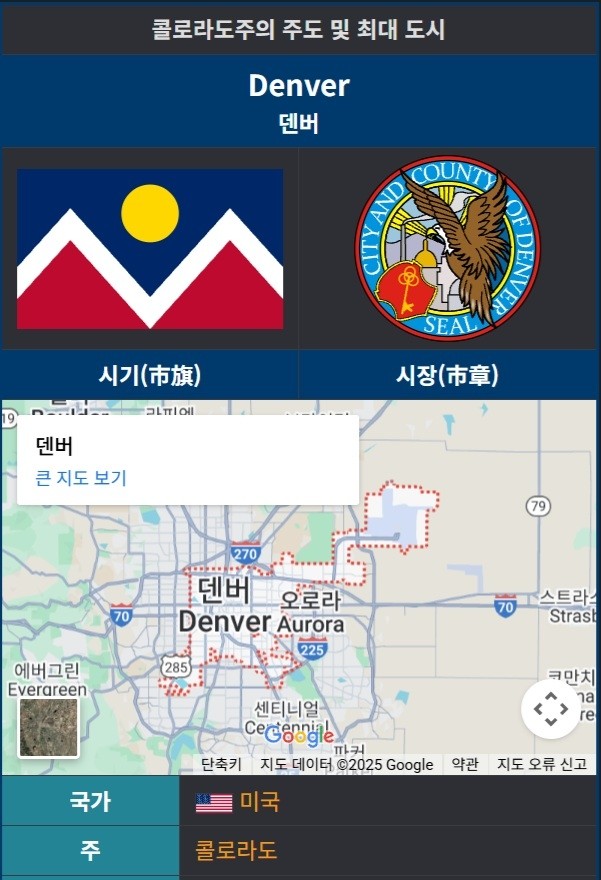Open the 콜로라도 state link
The image size is (601, 880).
pyautogui.click(x=236, y=851)
